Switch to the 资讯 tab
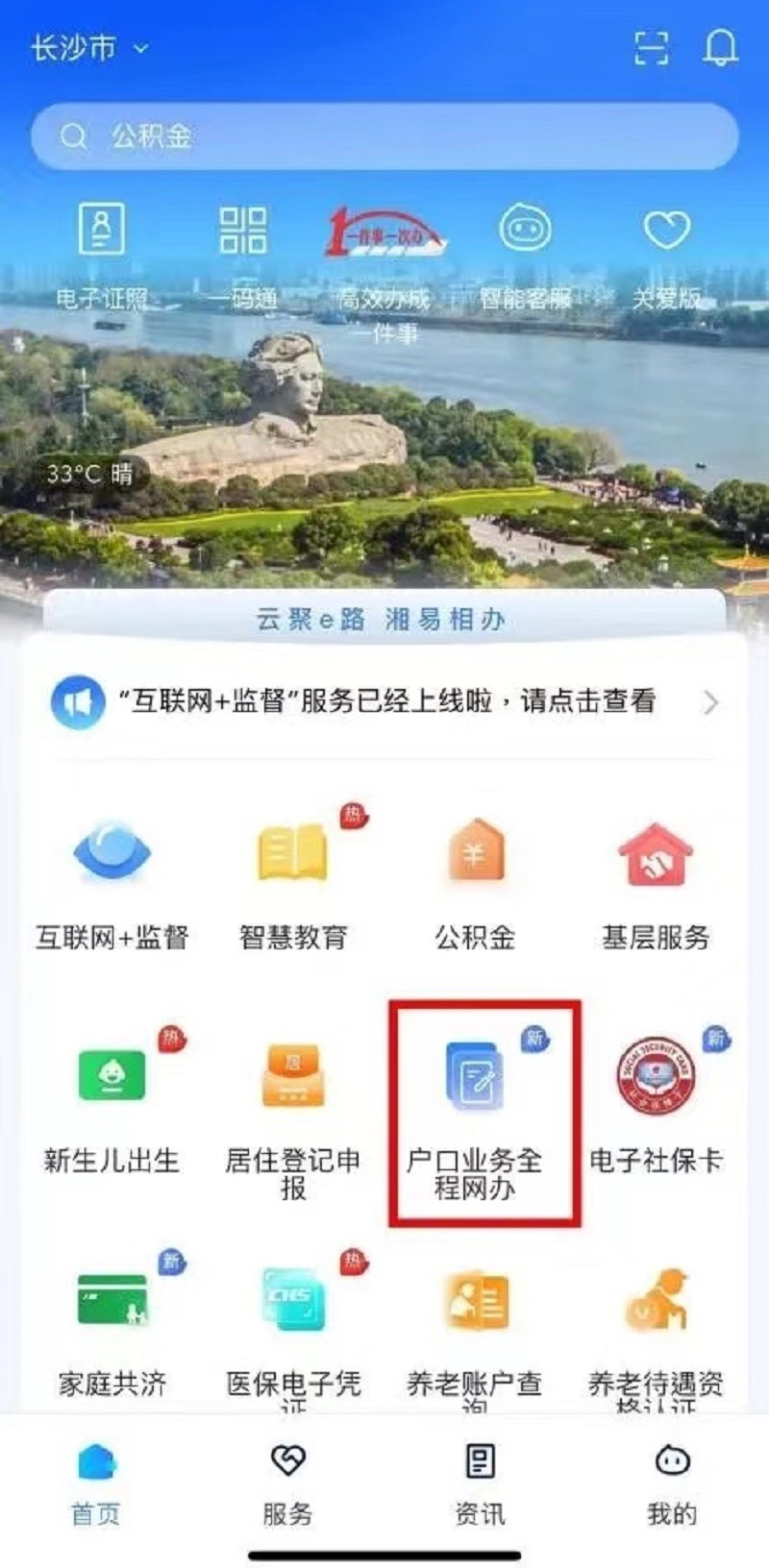 pos(480,1484)
